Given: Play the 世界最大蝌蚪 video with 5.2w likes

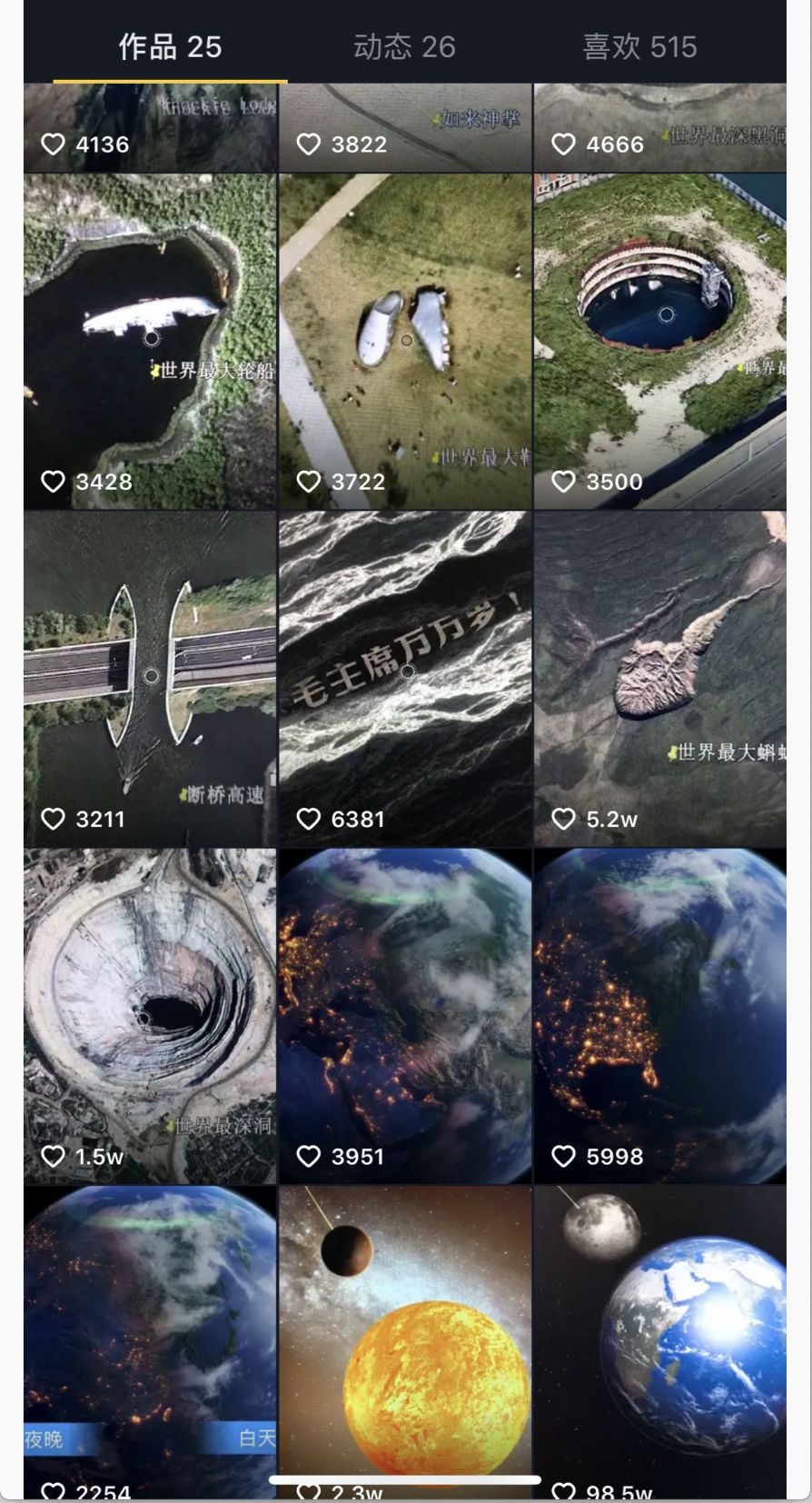Looking at the screenshot, I should tap(660, 678).
